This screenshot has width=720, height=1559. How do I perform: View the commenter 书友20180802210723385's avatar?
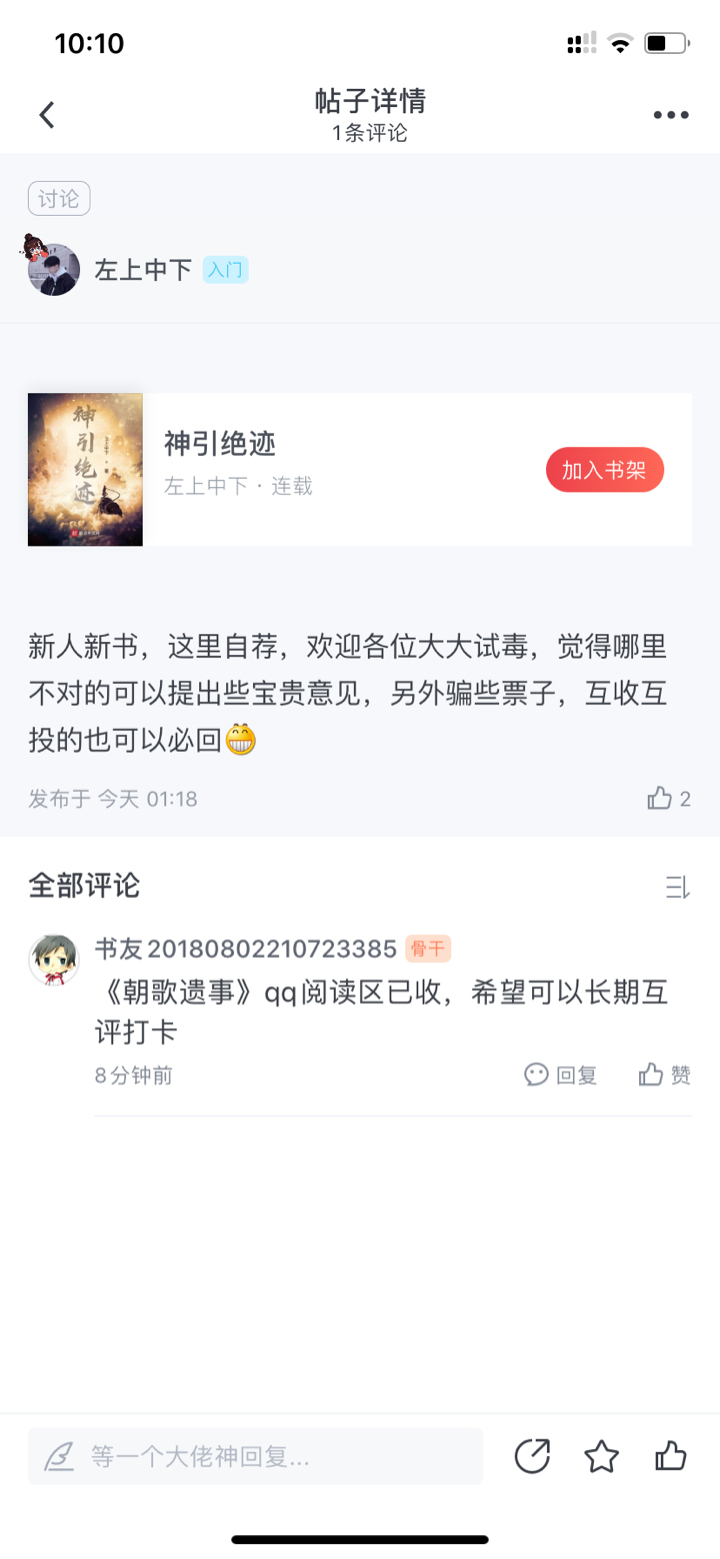click(54, 960)
